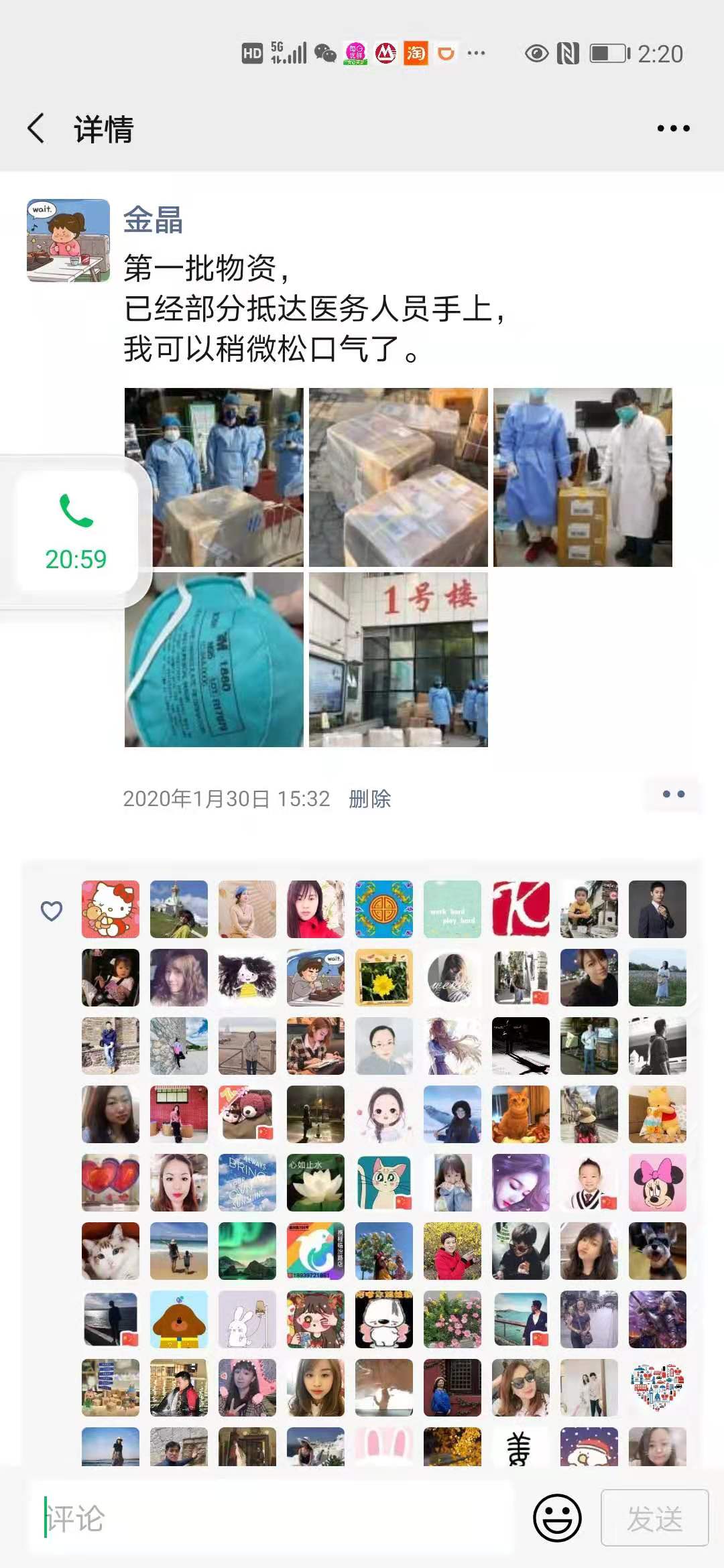
Task: Tap 删除 to delete this post
Action: 370,799
